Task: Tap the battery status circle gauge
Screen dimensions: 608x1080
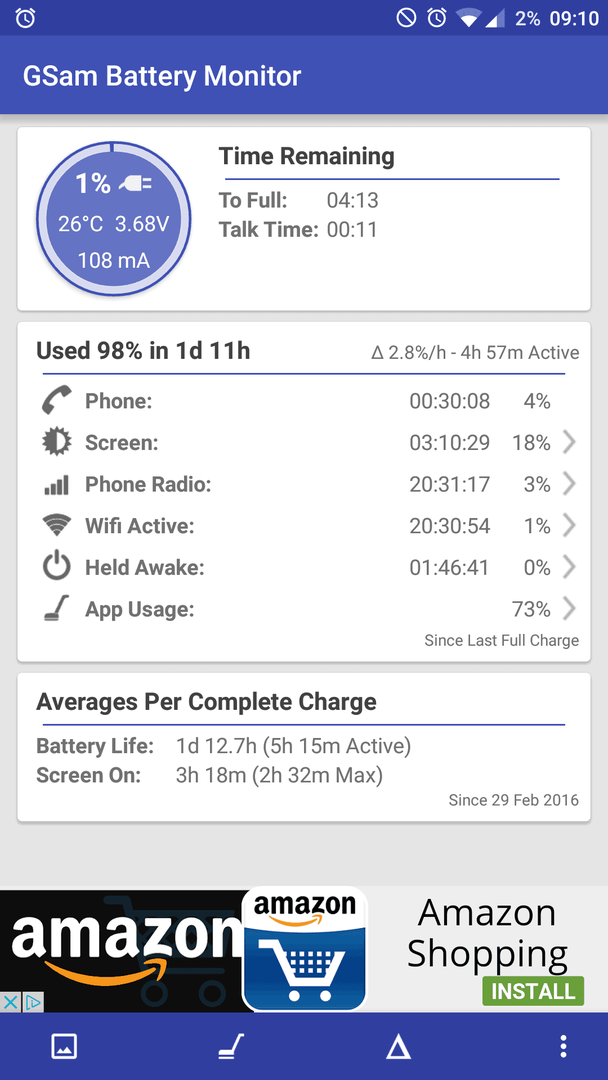Action: (114, 220)
